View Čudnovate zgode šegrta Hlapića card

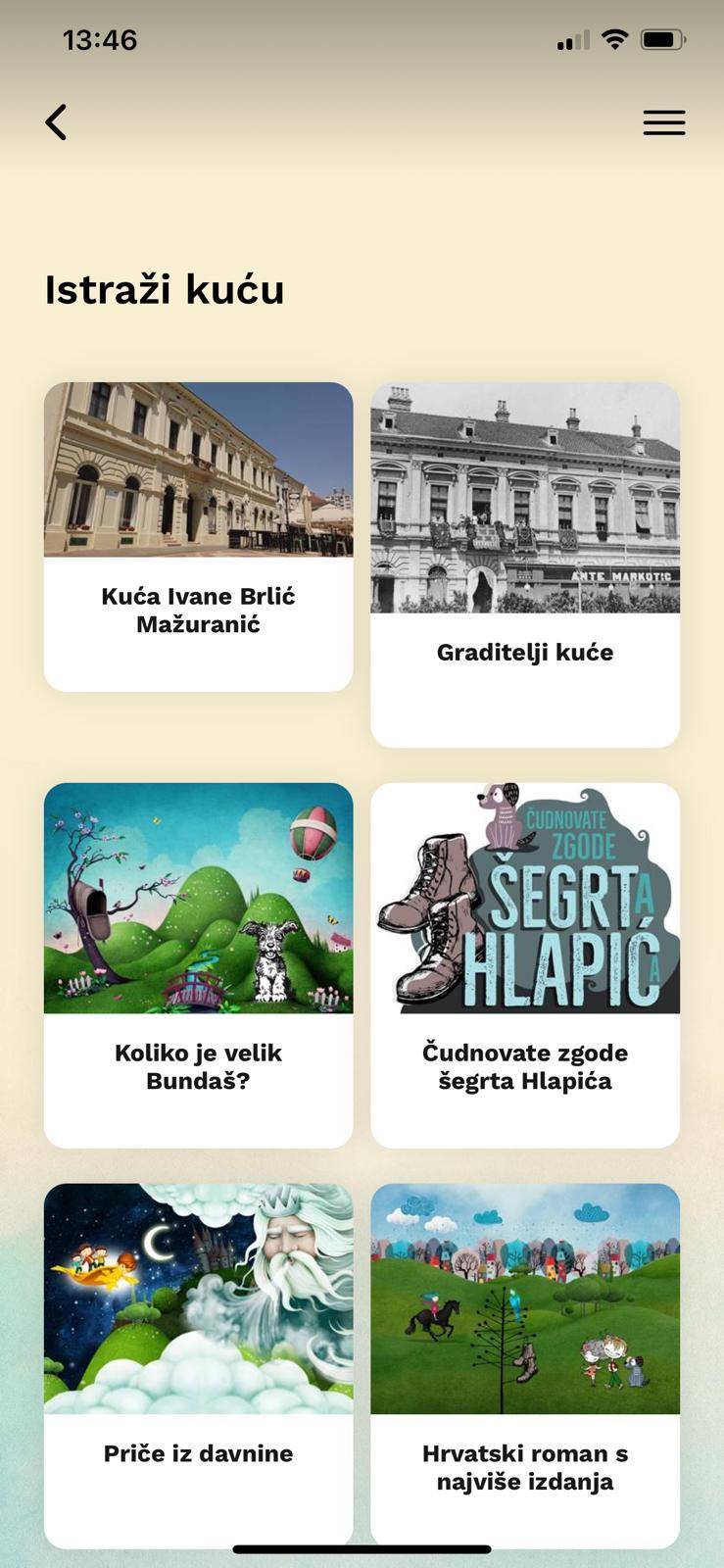(x=525, y=965)
